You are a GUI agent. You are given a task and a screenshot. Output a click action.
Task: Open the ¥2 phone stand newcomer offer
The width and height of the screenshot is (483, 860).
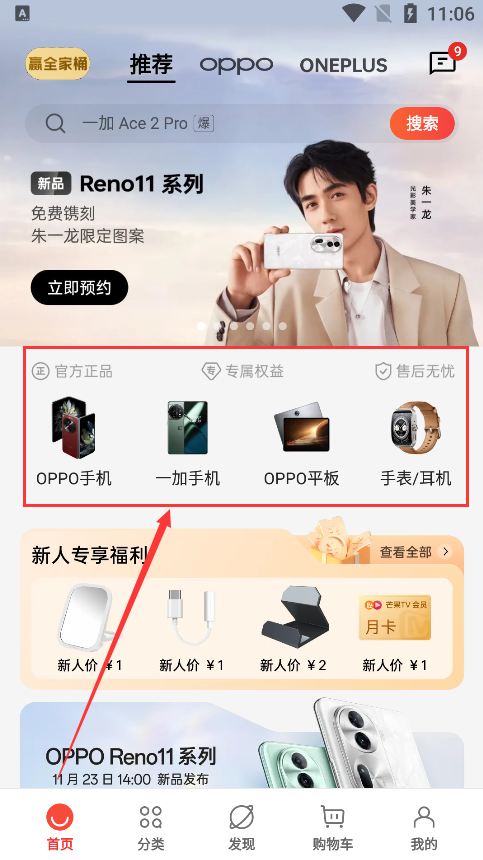[x=294, y=629]
